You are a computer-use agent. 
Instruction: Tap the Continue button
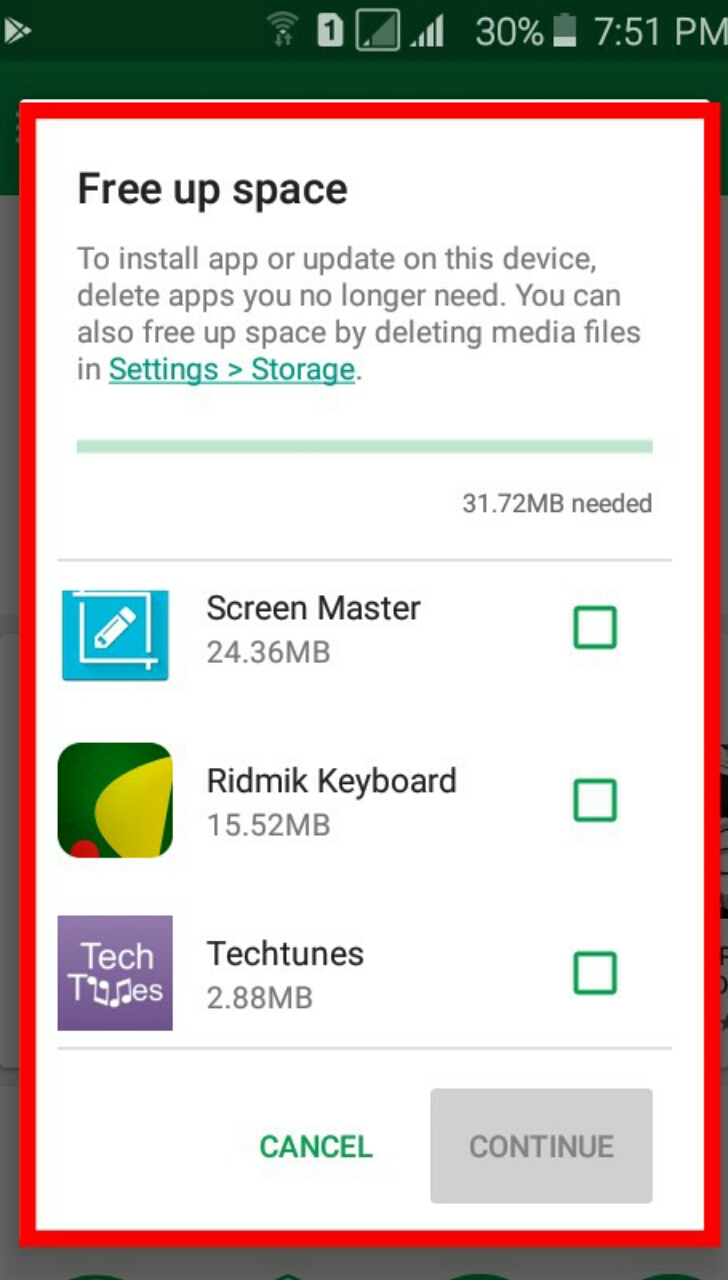541,1146
